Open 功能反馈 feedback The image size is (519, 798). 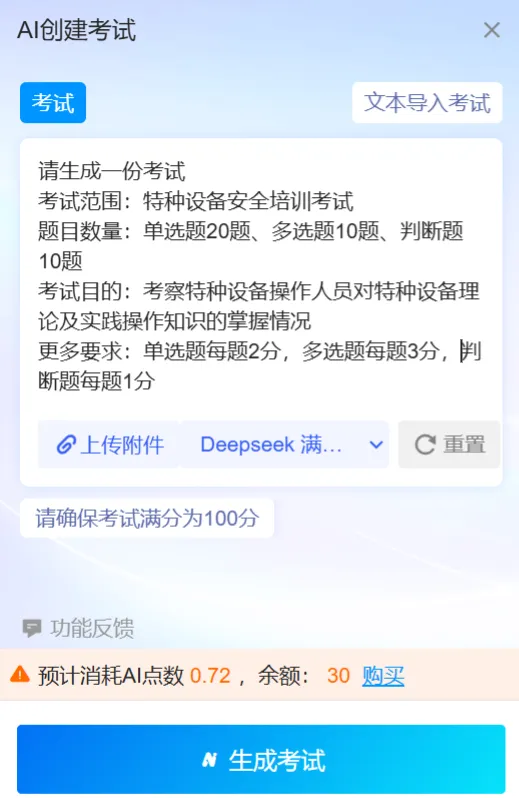coord(78,628)
